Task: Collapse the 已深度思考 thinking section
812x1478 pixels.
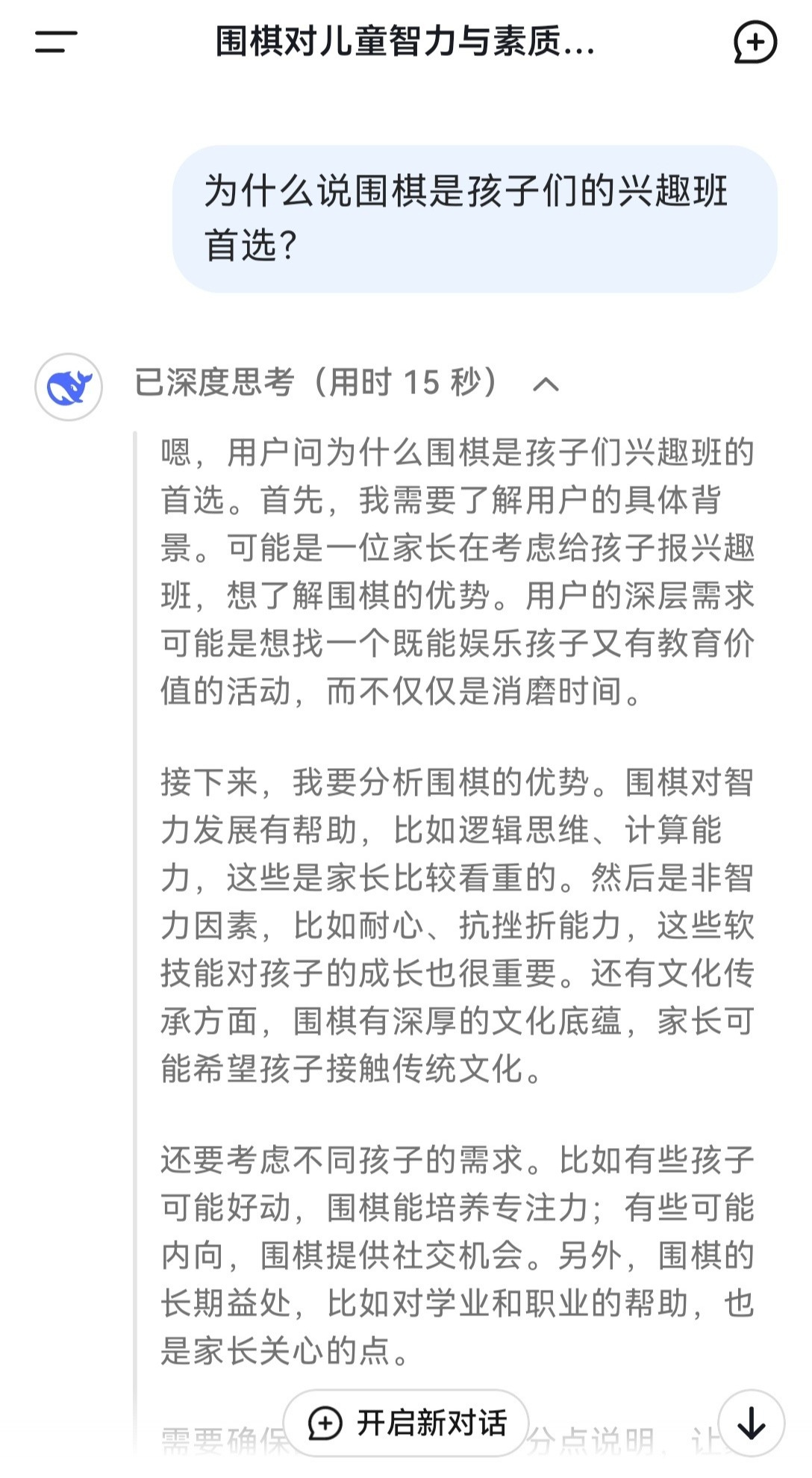Action: (x=546, y=384)
